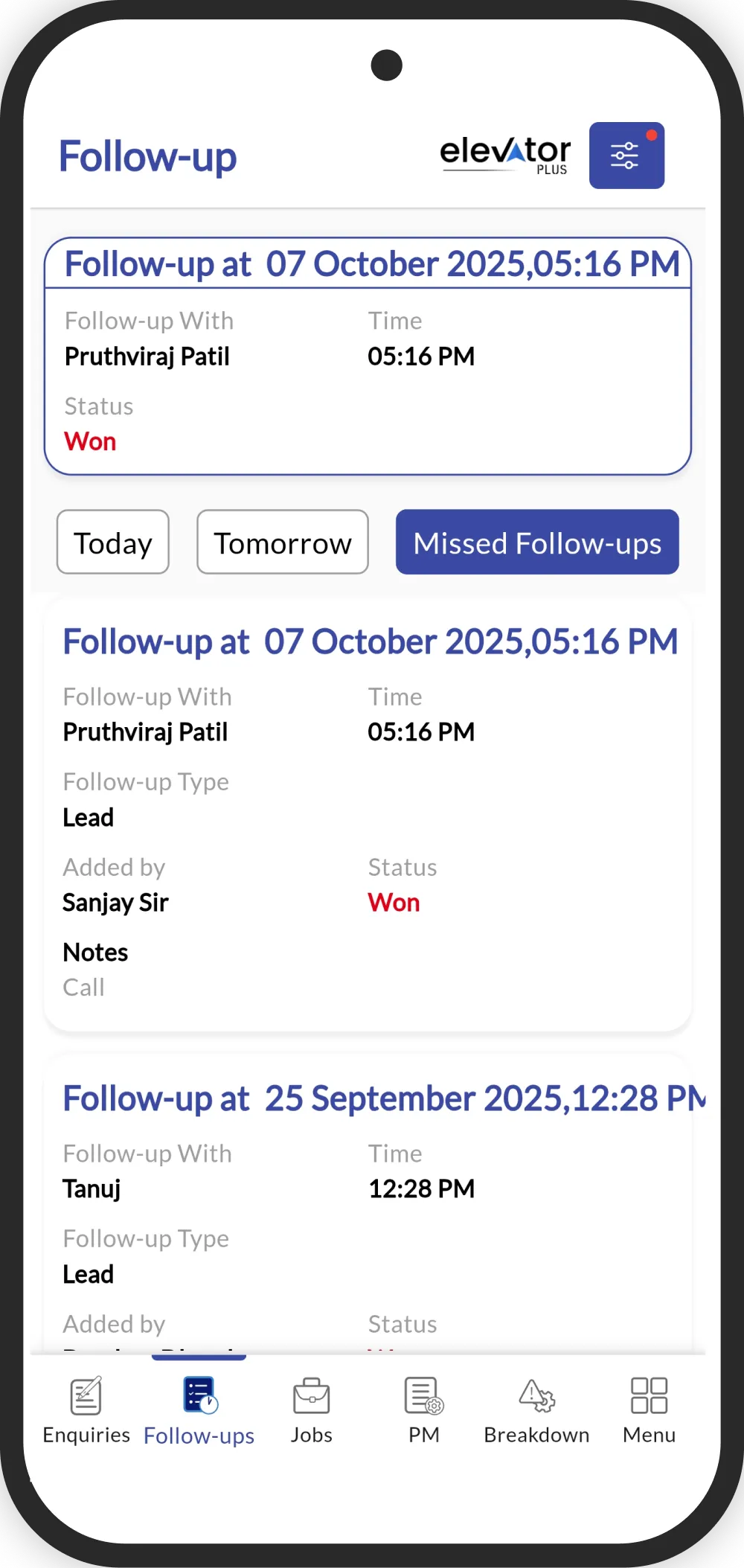This screenshot has width=744, height=1568.
Task: Enable the Today filter
Action: 112,542
